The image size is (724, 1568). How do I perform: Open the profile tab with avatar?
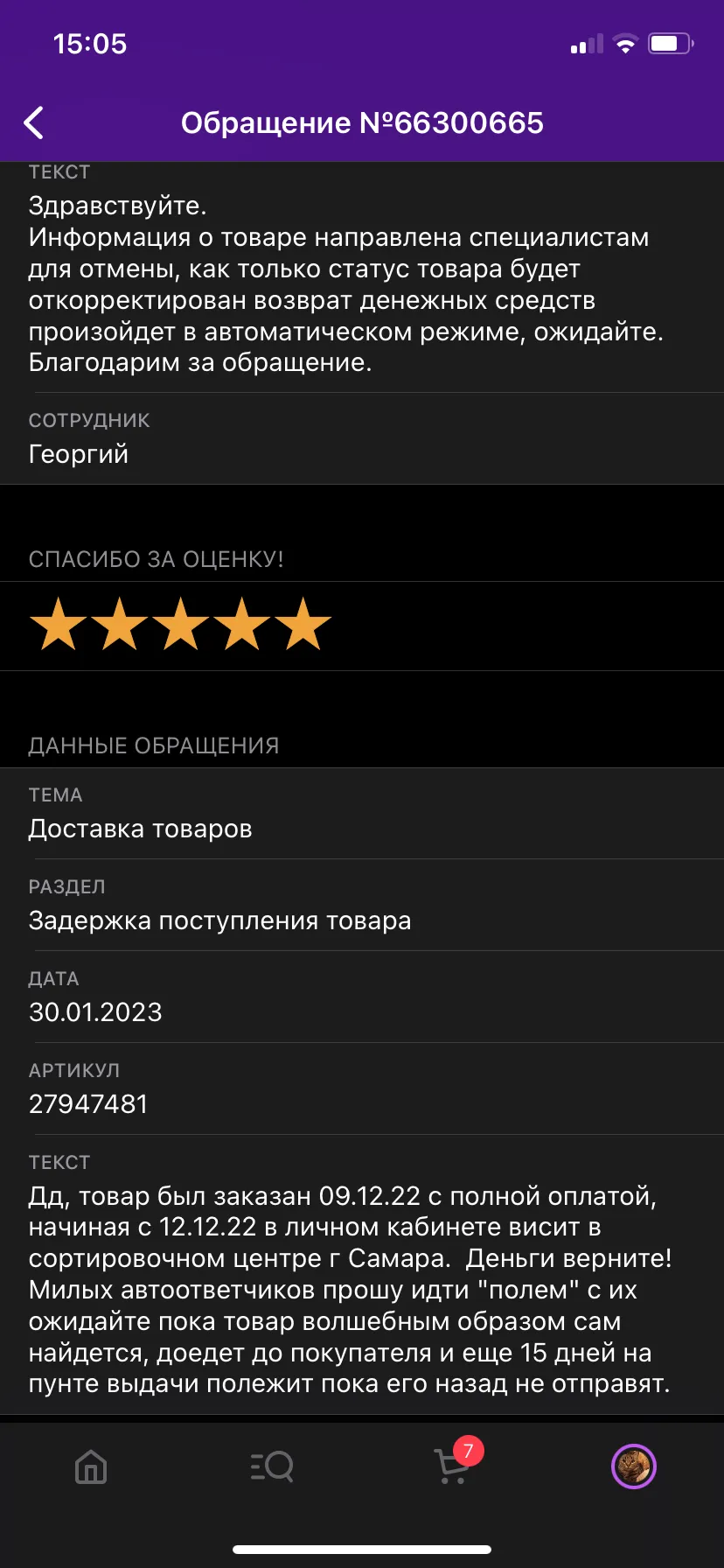pos(634,1466)
